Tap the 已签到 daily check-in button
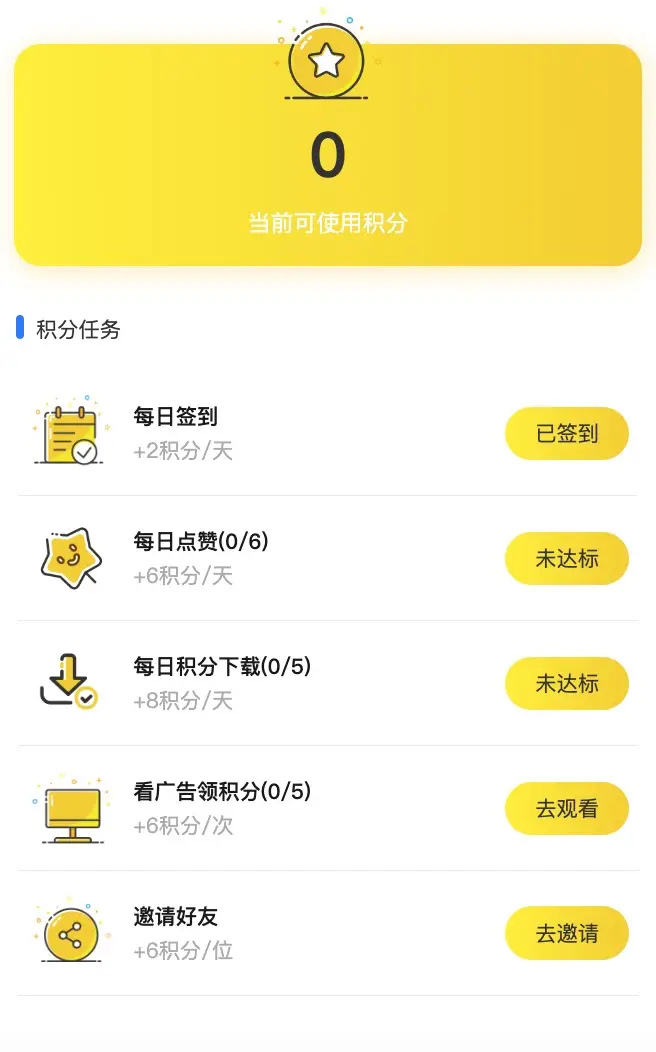The width and height of the screenshot is (656, 1052). tap(566, 434)
